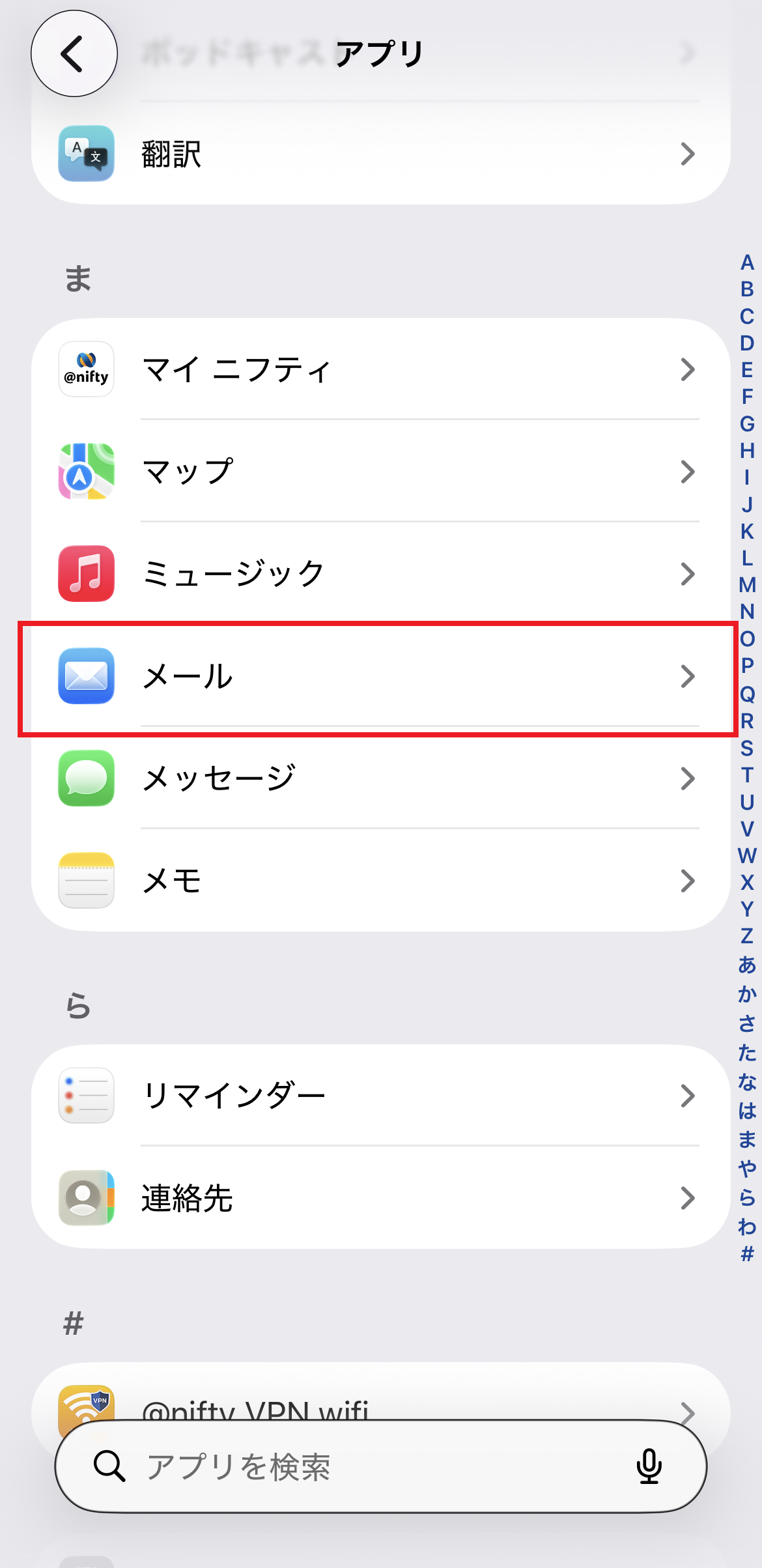Screen dimensions: 762x1568
Task: Jump to # in the side index
Action: point(747,1253)
